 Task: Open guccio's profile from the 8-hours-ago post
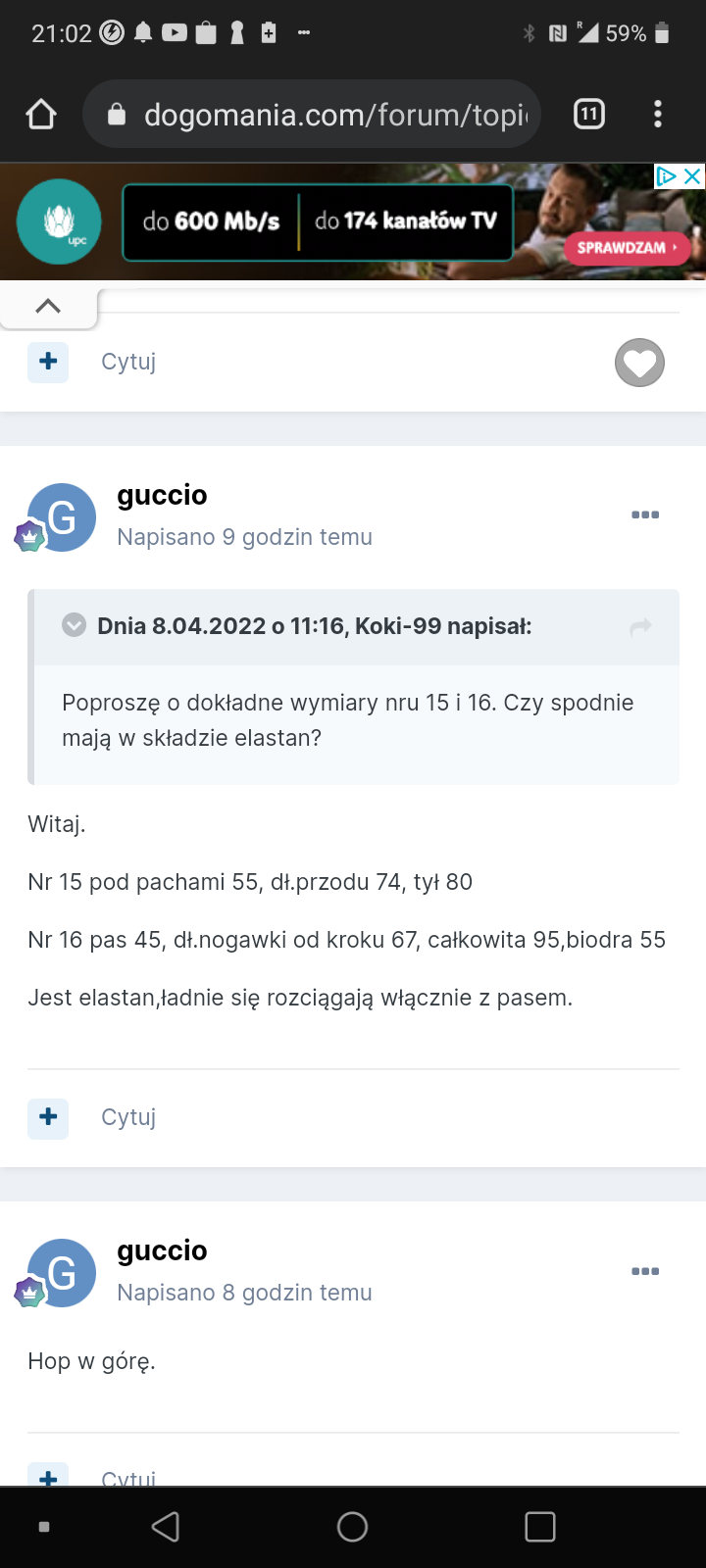click(162, 1250)
